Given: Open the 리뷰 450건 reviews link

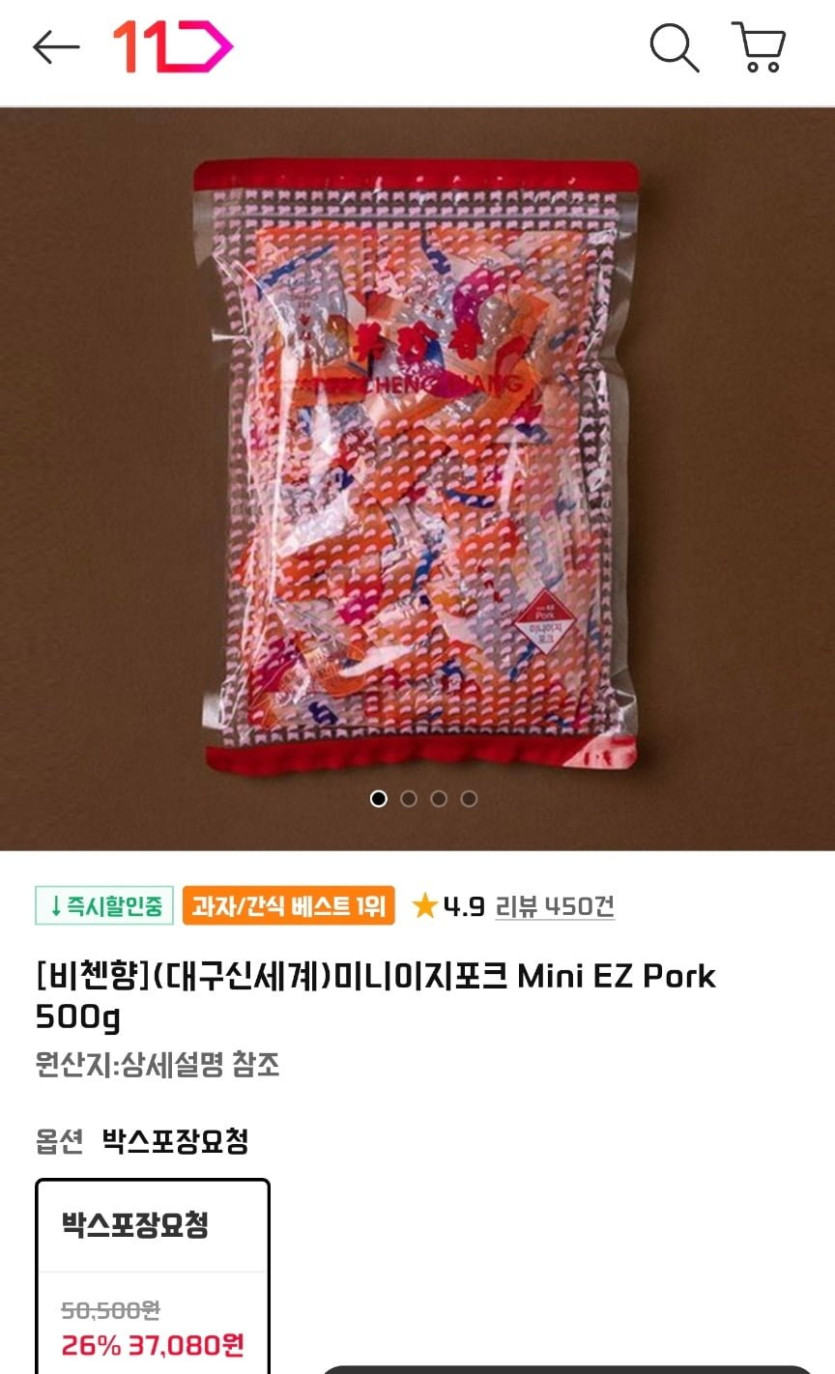Looking at the screenshot, I should coord(555,907).
